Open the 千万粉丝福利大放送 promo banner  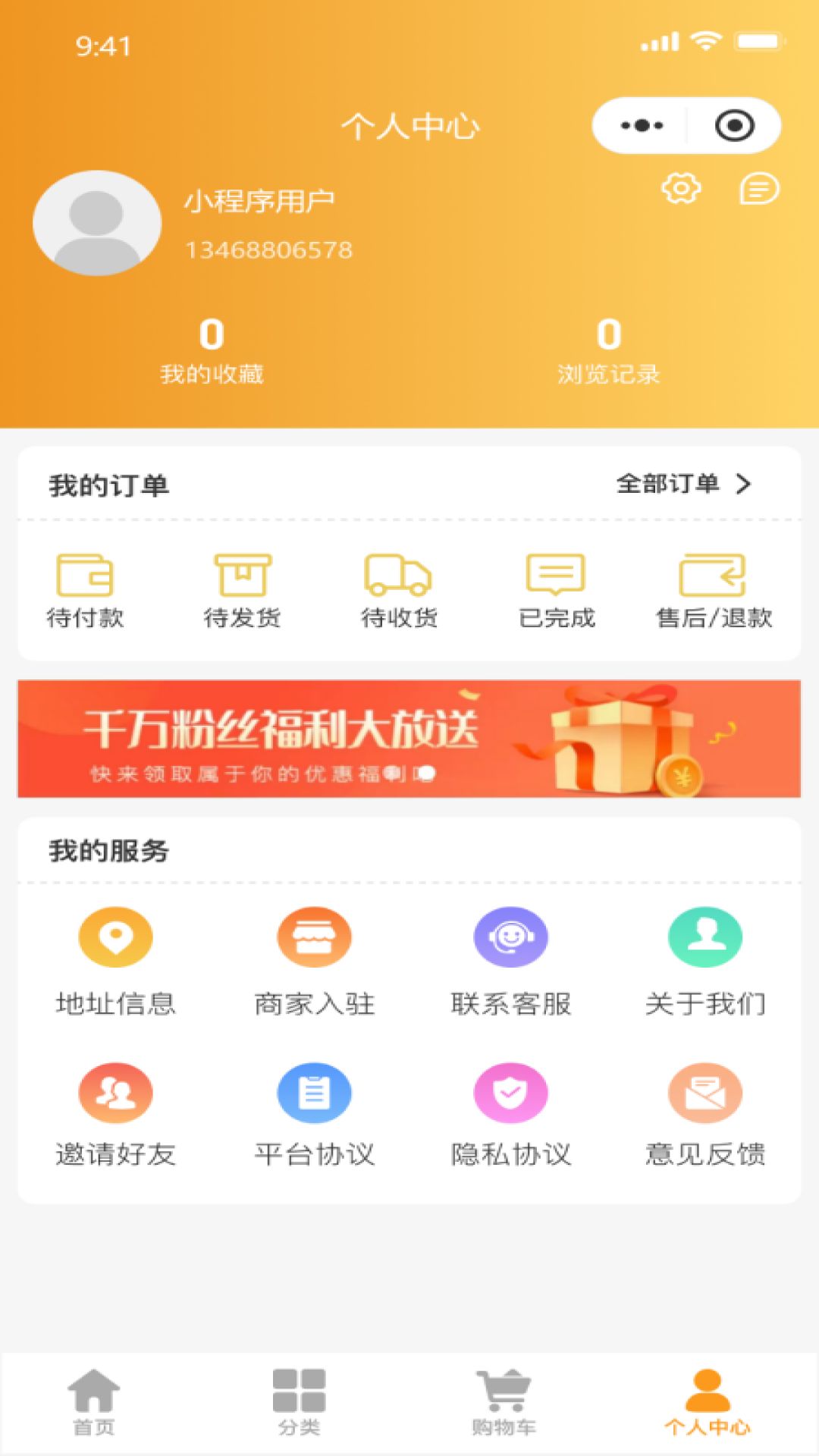[409, 739]
